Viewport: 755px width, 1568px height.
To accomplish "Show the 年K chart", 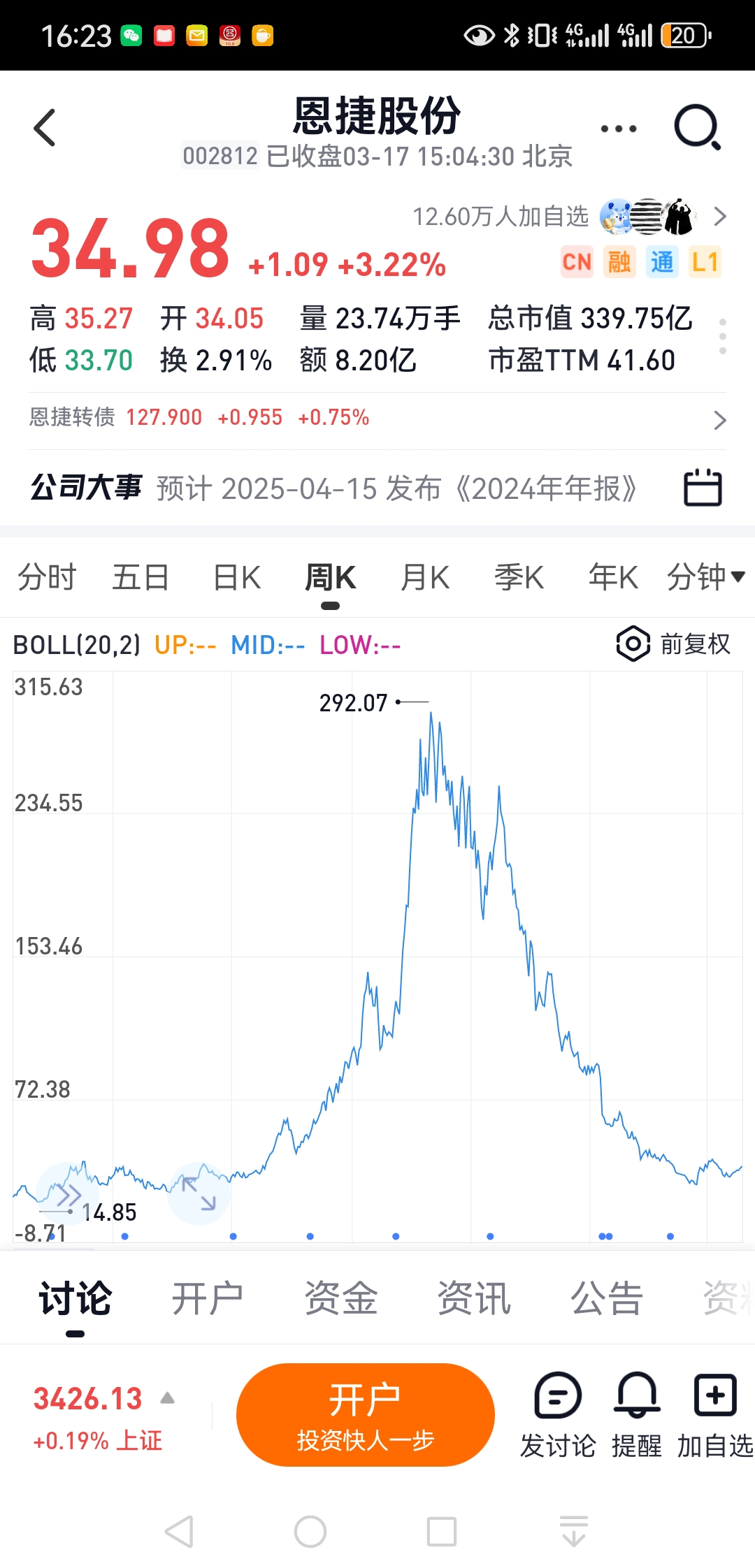I will coord(613,578).
